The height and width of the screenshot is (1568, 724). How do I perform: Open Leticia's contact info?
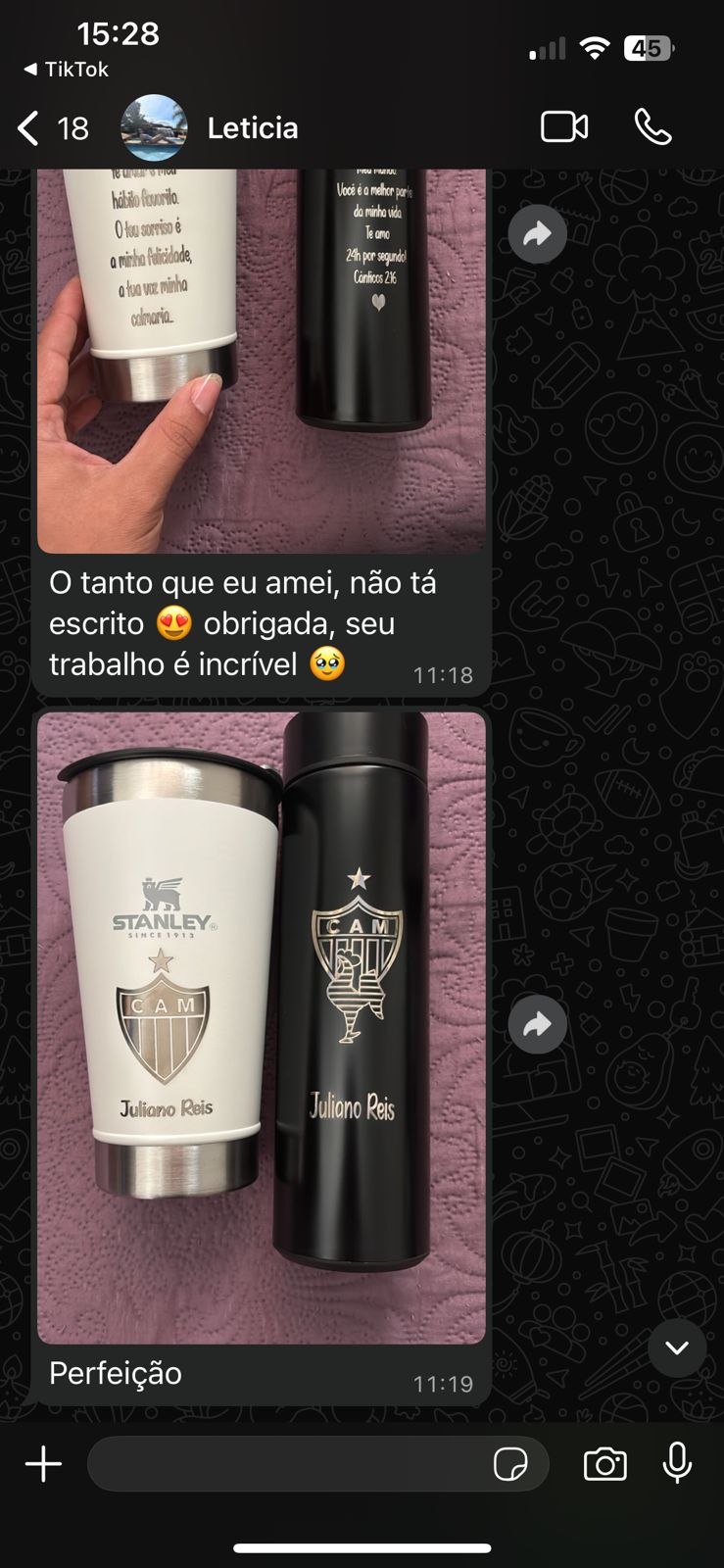[x=252, y=128]
